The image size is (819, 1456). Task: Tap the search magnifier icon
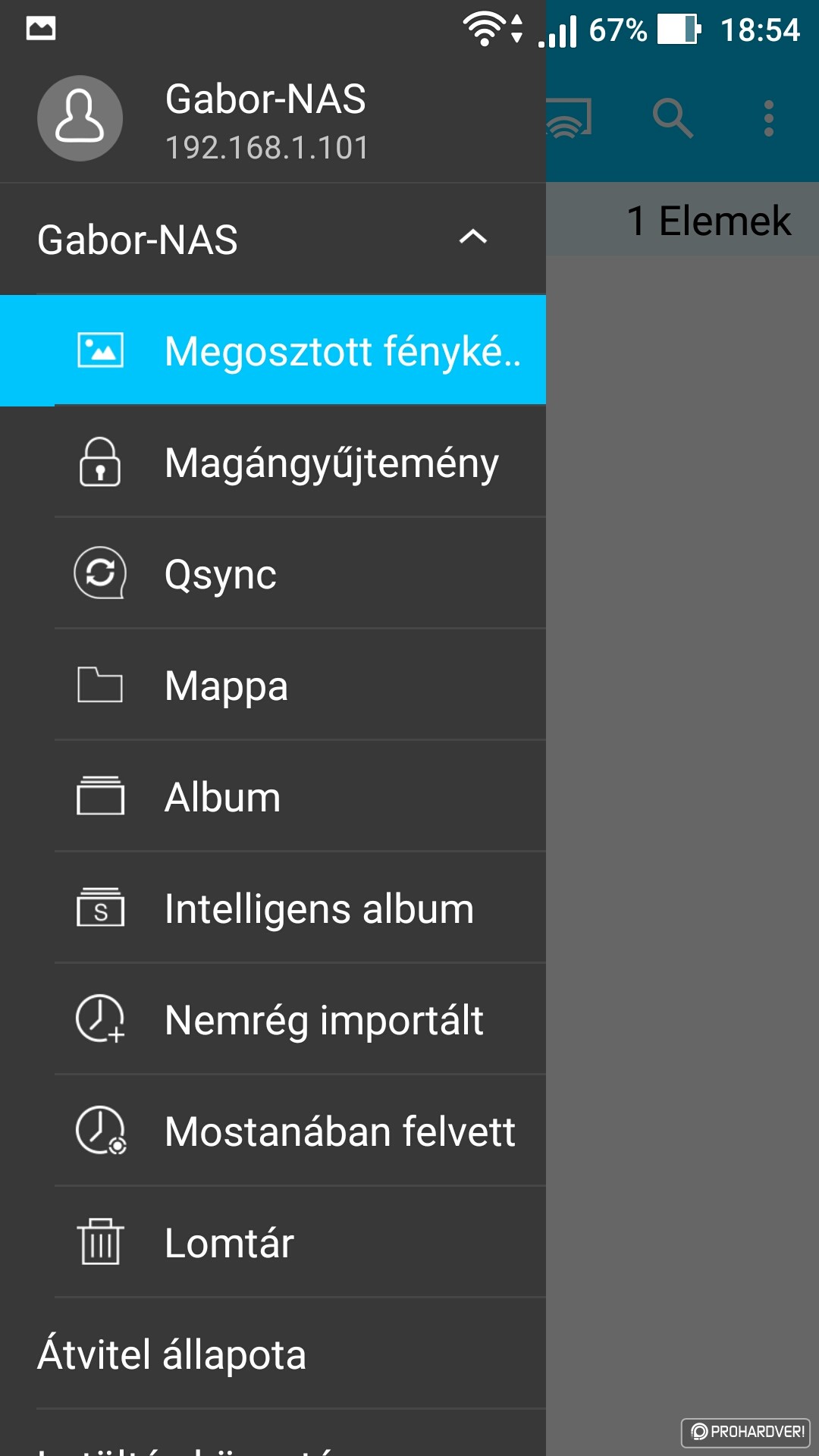(673, 118)
